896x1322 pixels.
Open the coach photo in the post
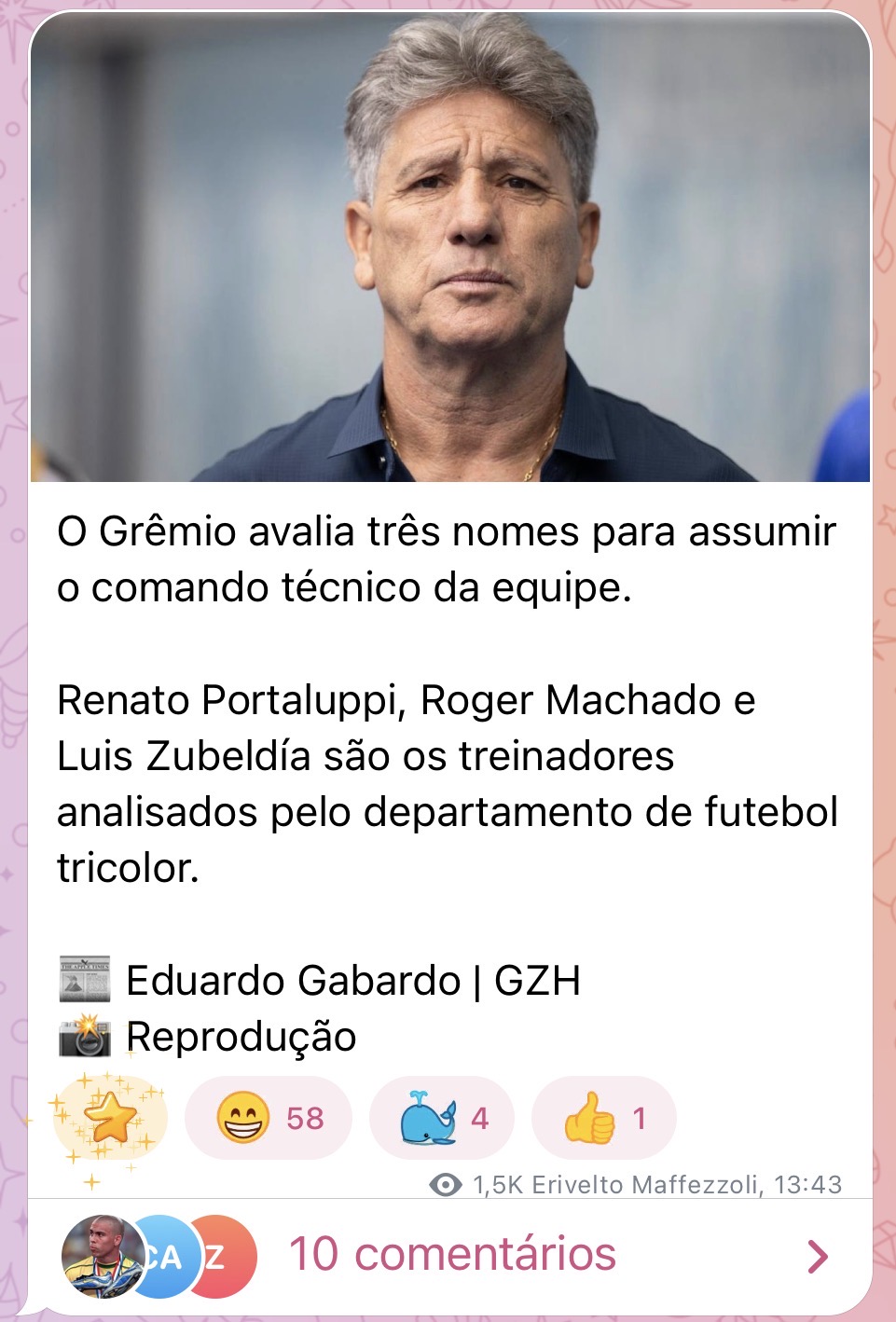click(x=450, y=247)
